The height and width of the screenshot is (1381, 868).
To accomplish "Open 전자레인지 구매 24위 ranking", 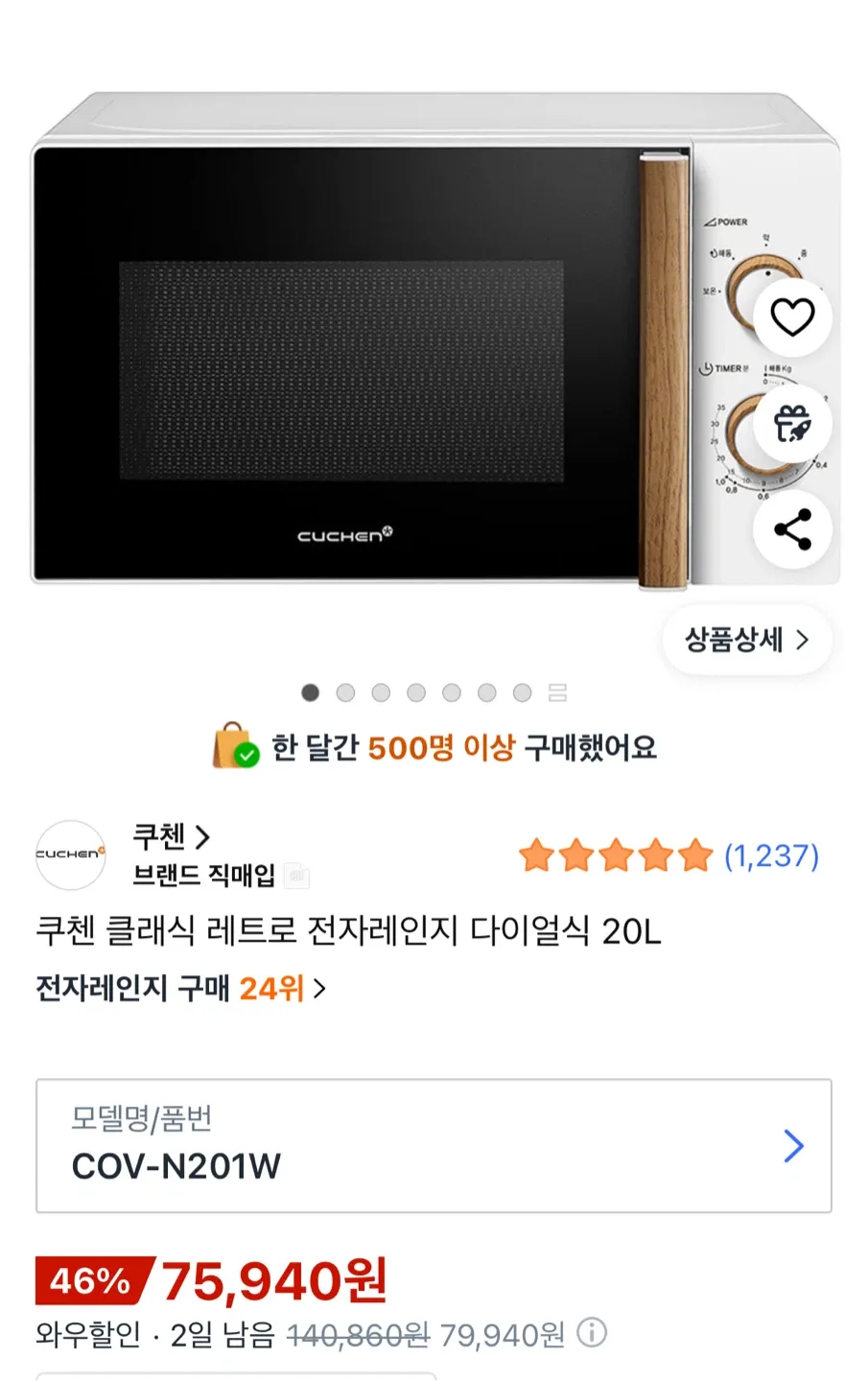I will click(180, 988).
